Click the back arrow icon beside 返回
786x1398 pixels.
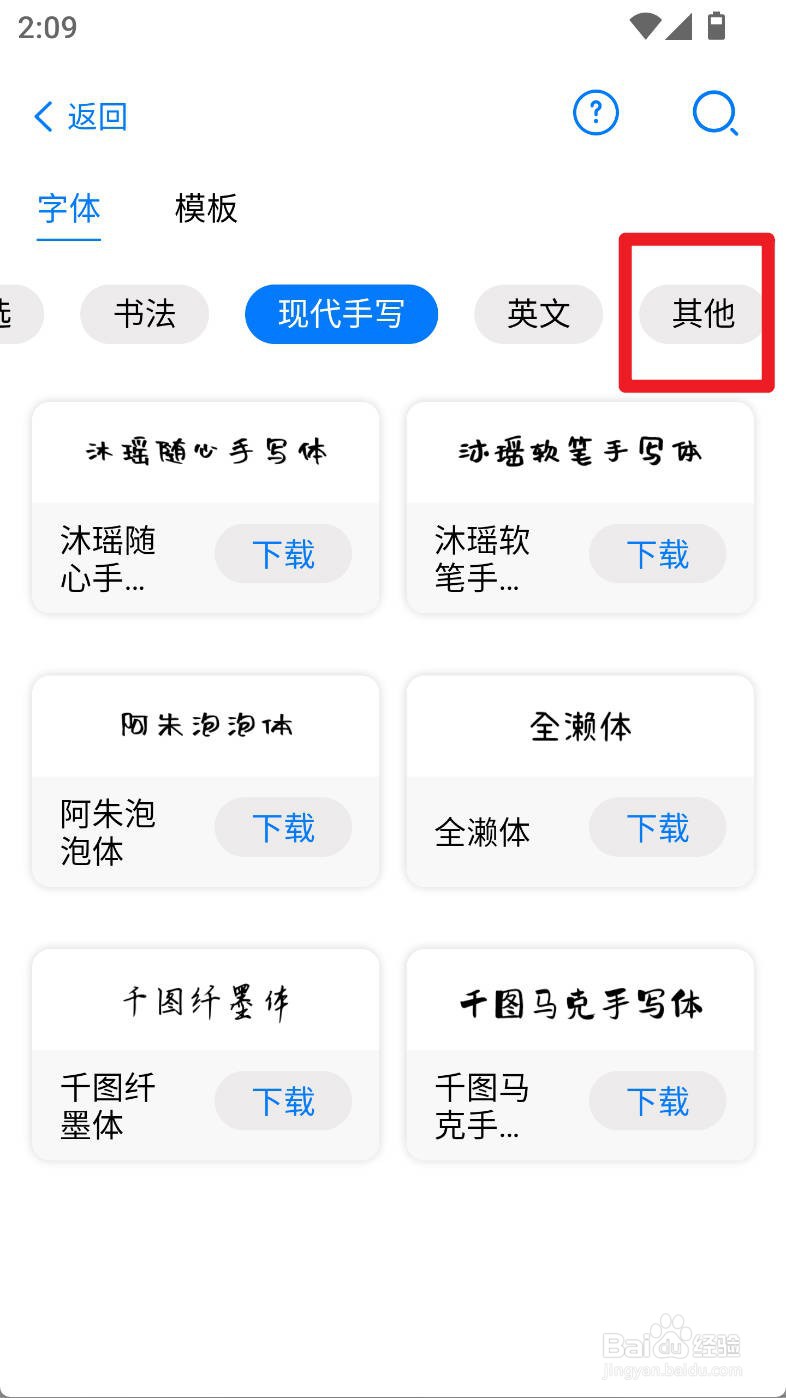tap(42, 116)
